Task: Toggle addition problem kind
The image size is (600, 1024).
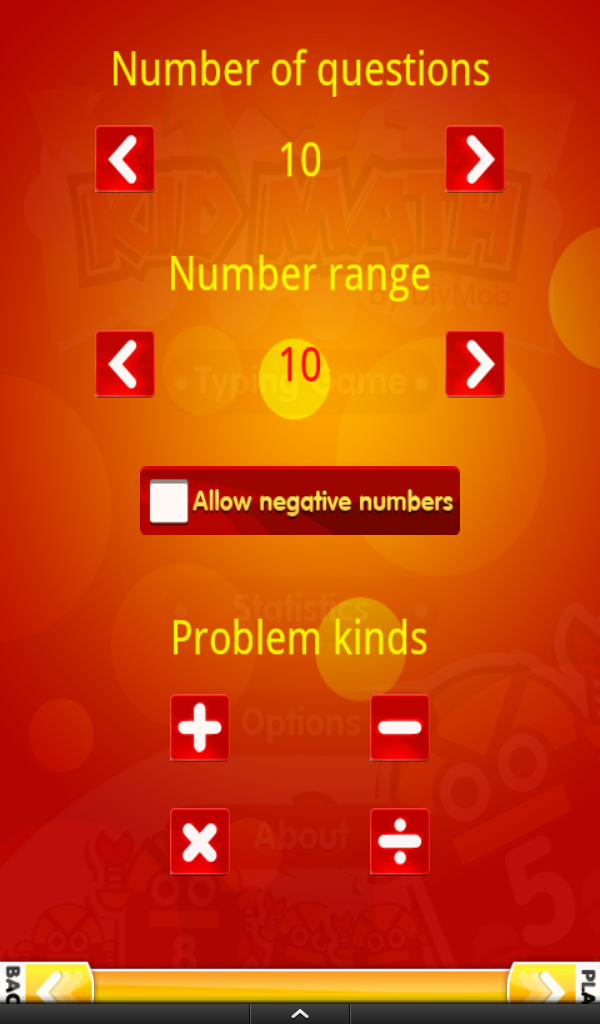Action: [x=200, y=727]
